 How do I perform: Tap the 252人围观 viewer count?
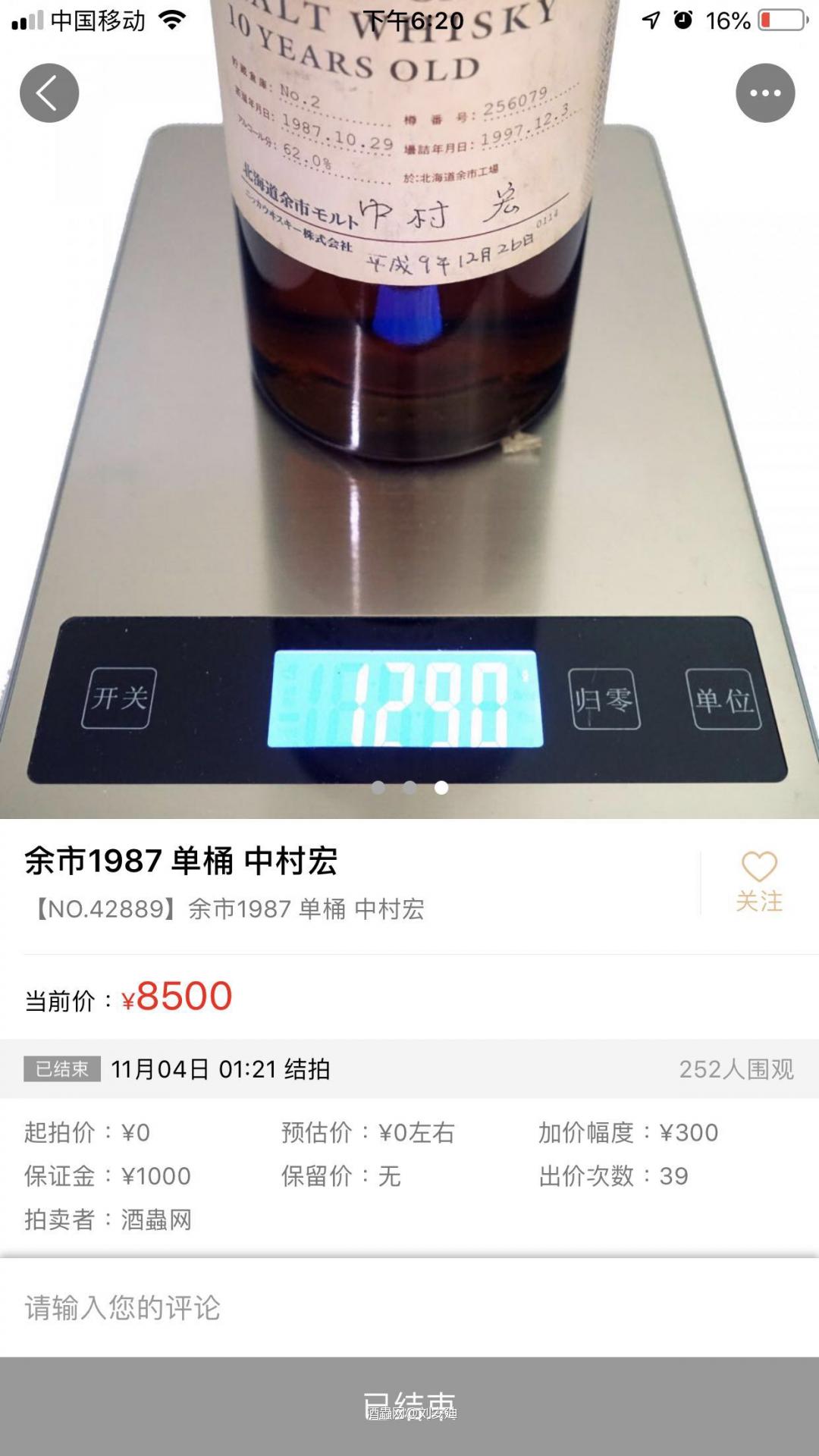point(735,1067)
